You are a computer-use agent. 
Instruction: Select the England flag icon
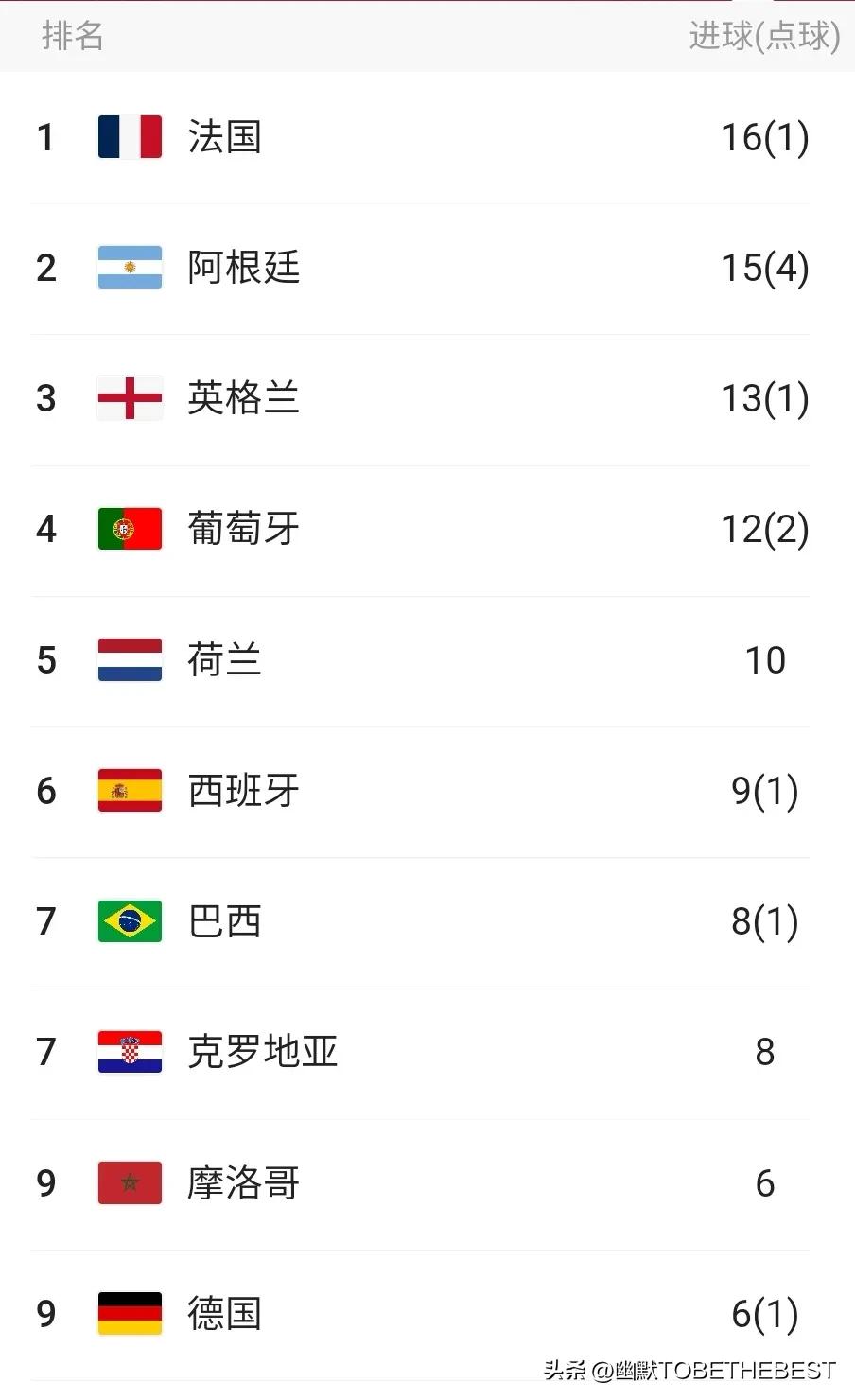click(130, 397)
